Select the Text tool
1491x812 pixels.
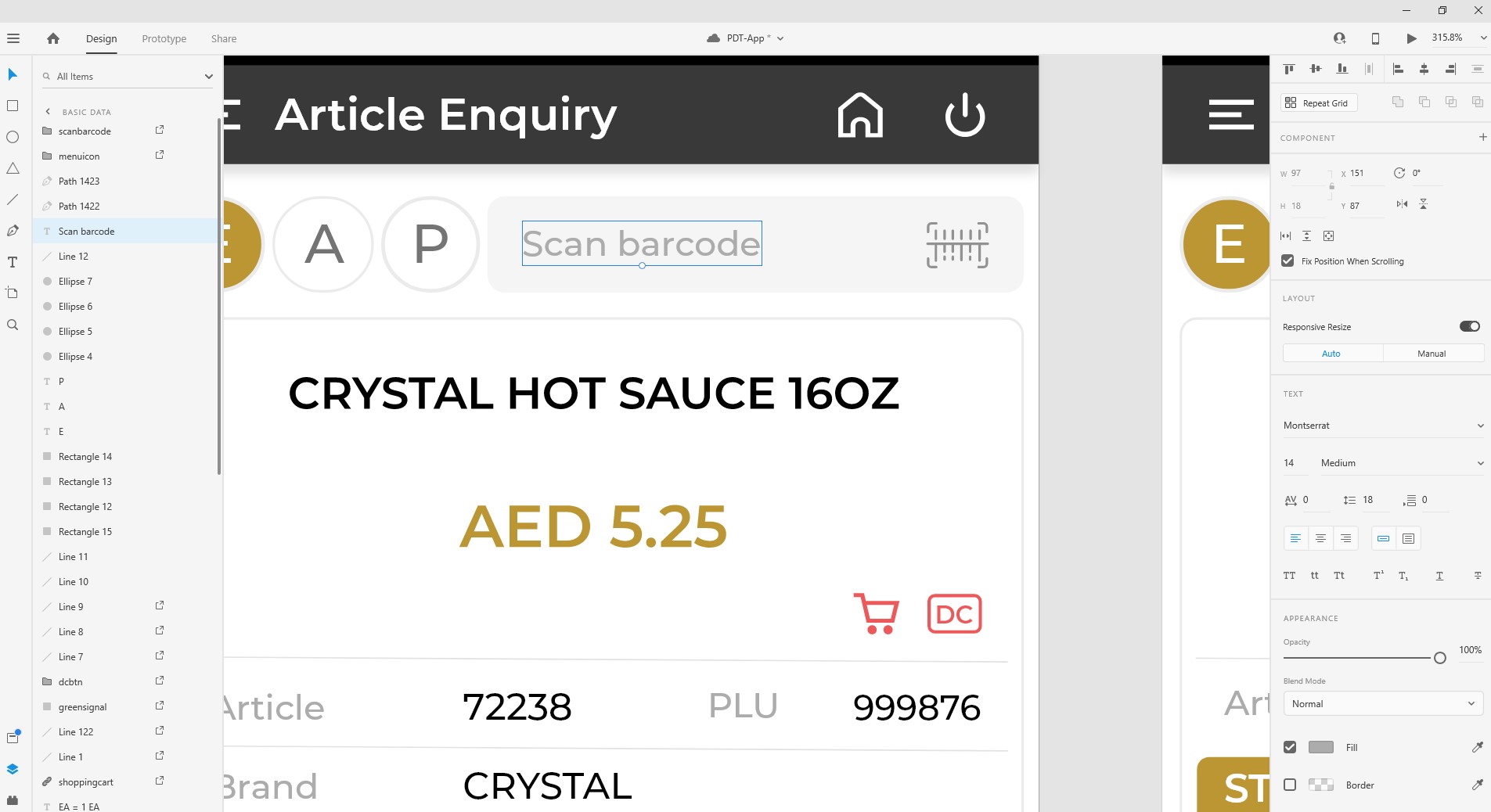(13, 262)
